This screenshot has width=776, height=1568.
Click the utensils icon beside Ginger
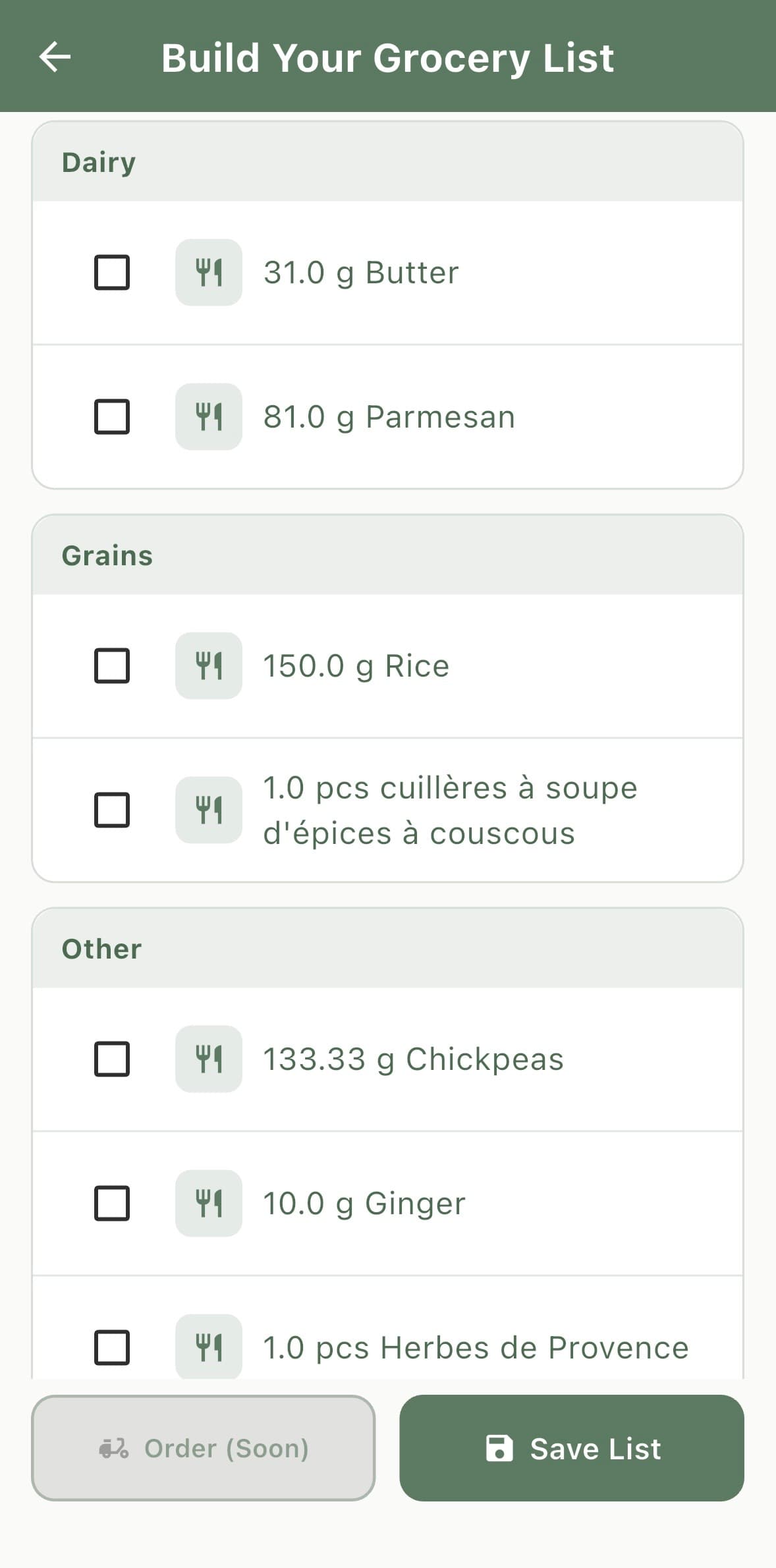click(209, 1203)
